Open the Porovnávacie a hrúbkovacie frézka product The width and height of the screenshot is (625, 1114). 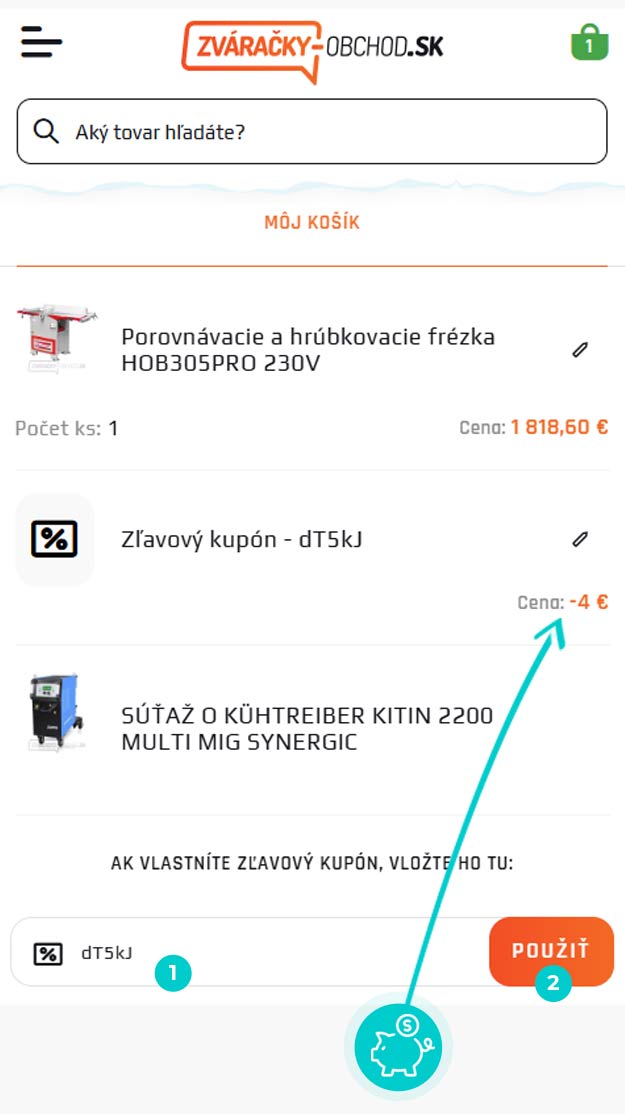[x=308, y=350]
